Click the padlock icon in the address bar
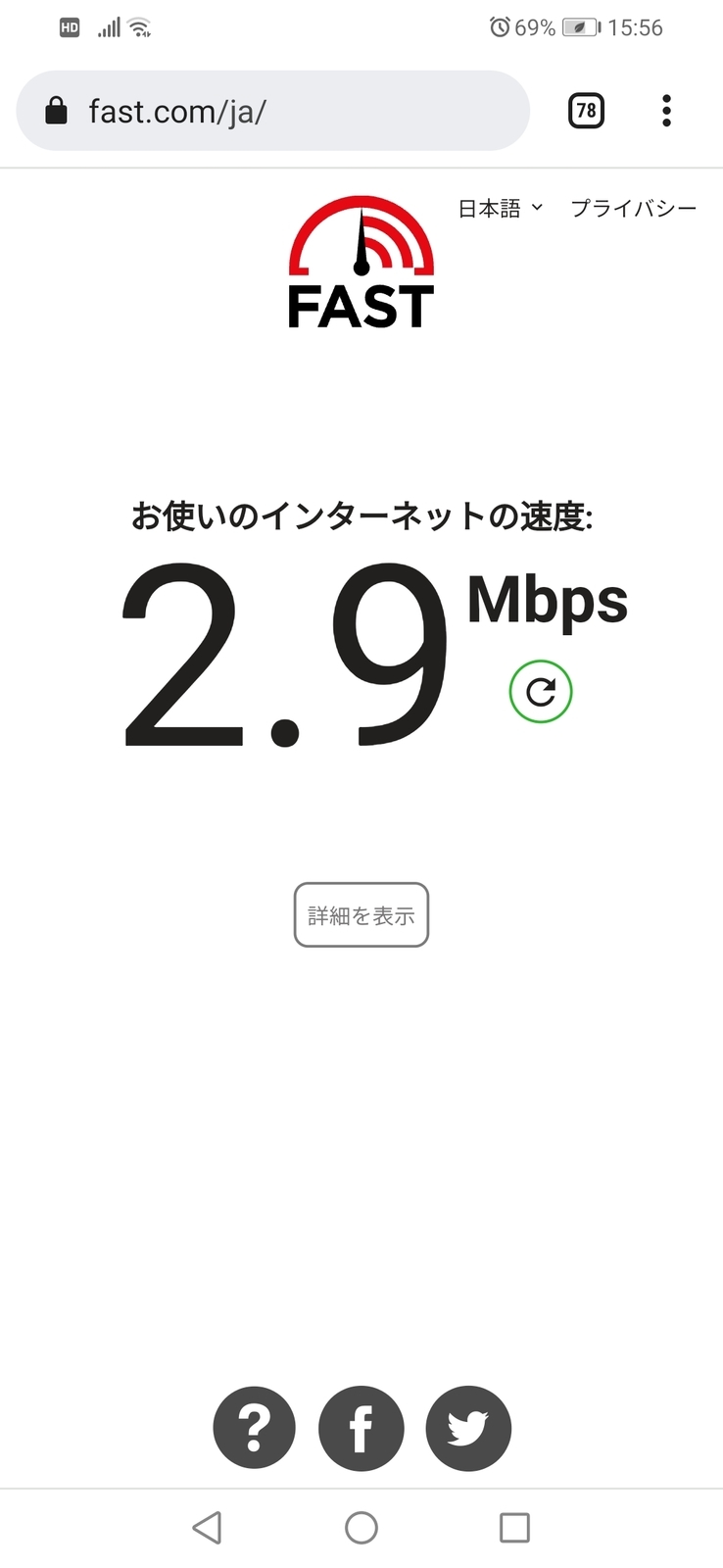The image size is (723, 1568). coord(56,111)
